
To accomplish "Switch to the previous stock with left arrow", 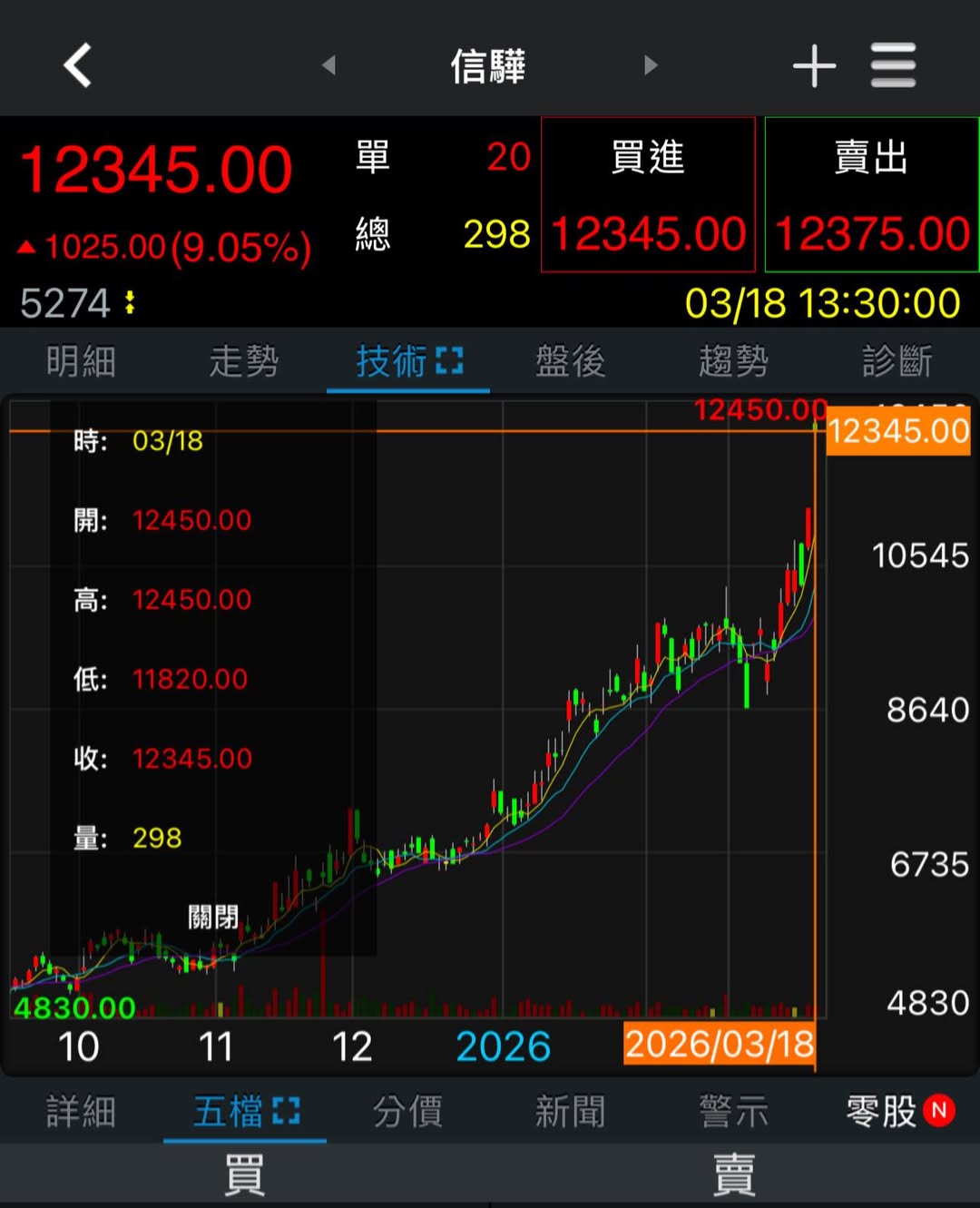I will tap(329, 65).
